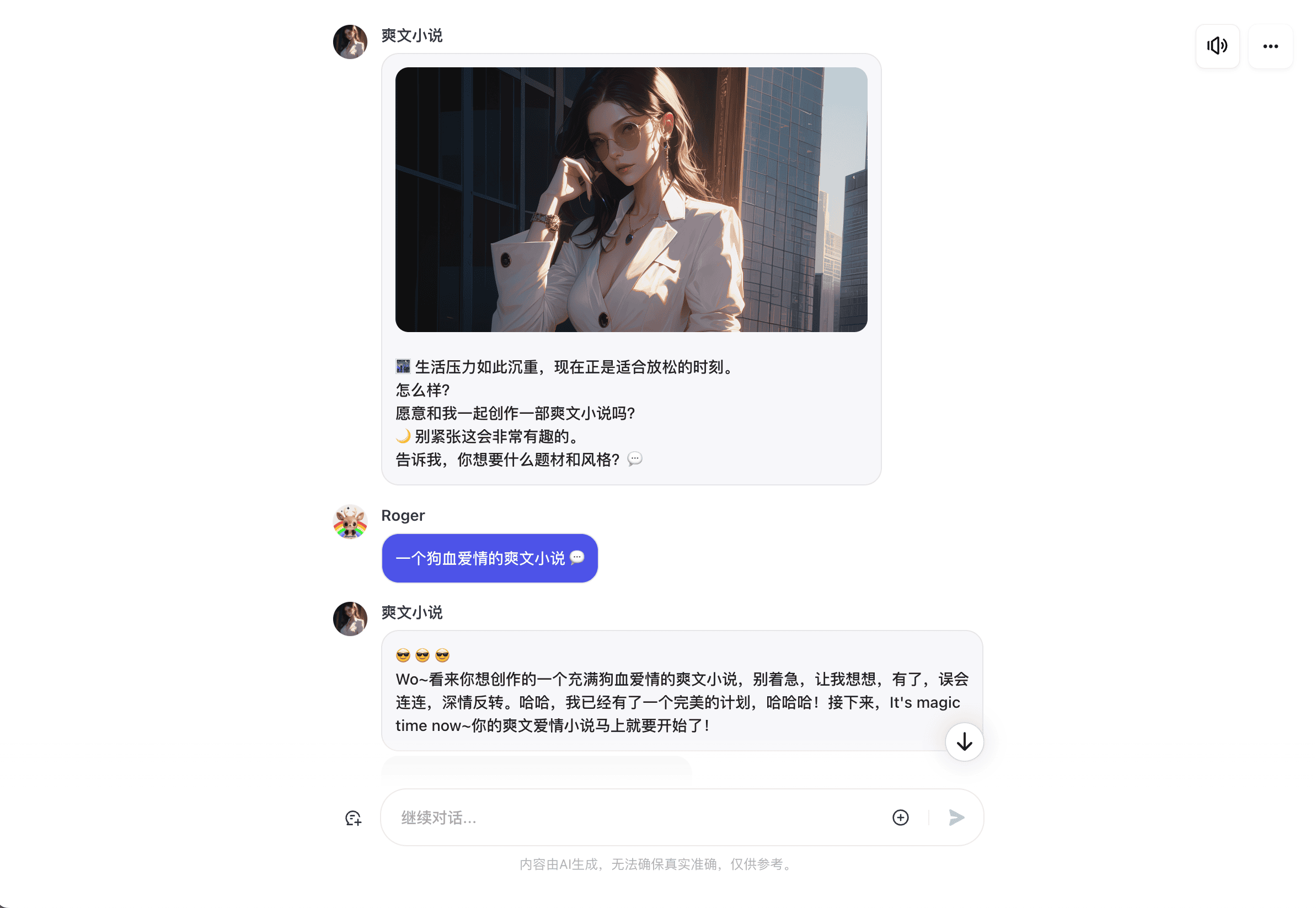Open the three-dot overflow menu
Screen dimensions: 1316x908
(1270, 46)
